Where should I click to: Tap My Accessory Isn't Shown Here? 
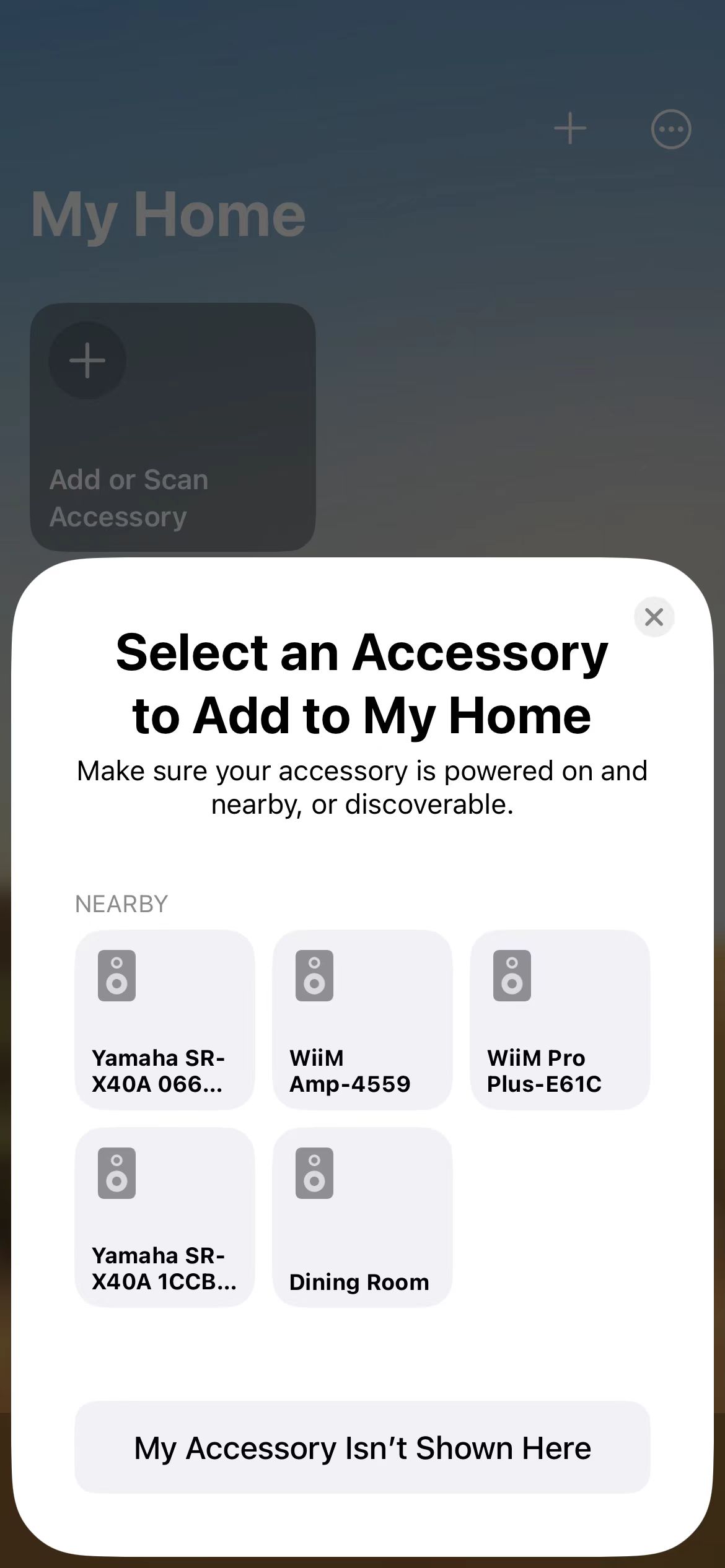[x=362, y=1448]
